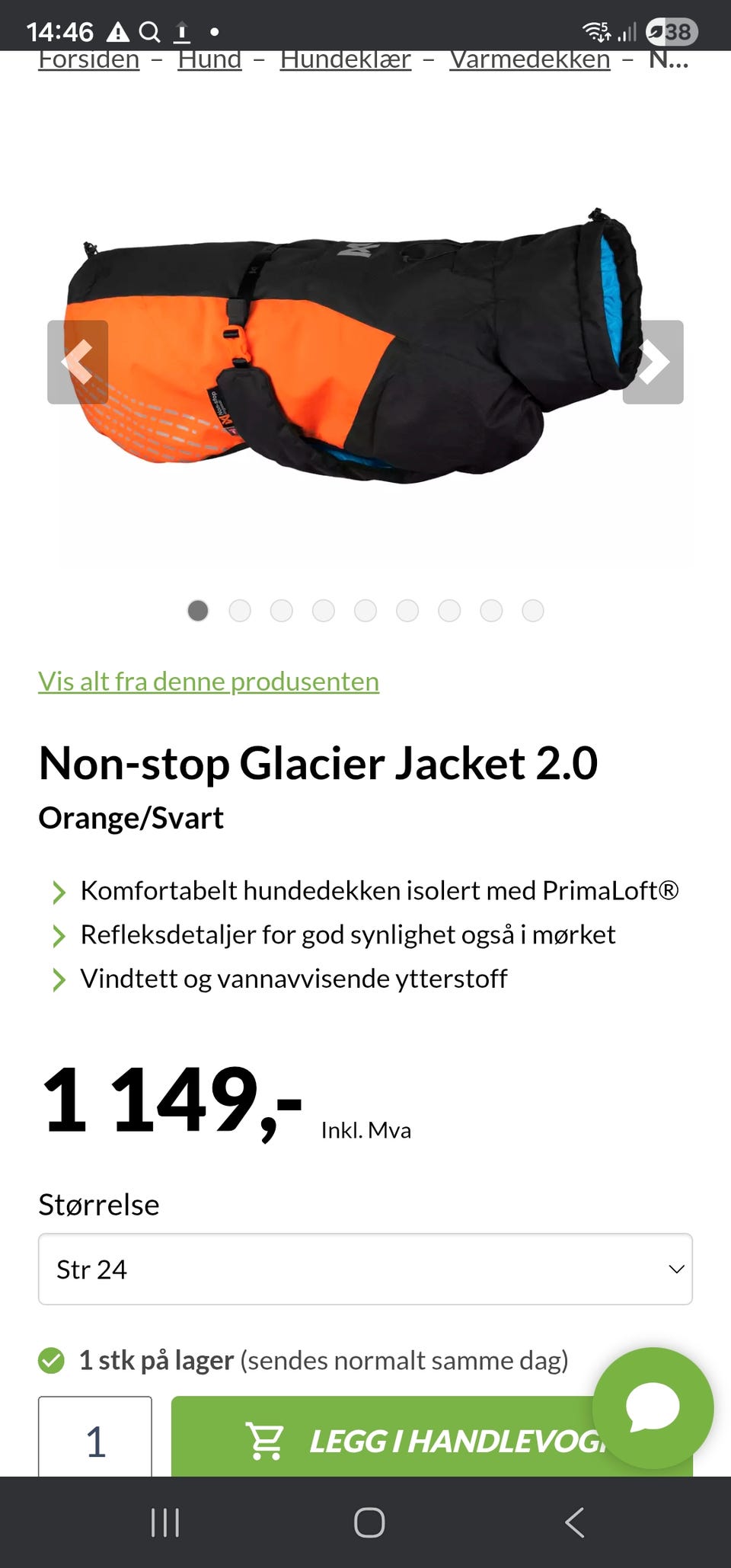Open the Varmedekken breadcrumb link
Screen dimensions: 731x1568
[x=531, y=59]
